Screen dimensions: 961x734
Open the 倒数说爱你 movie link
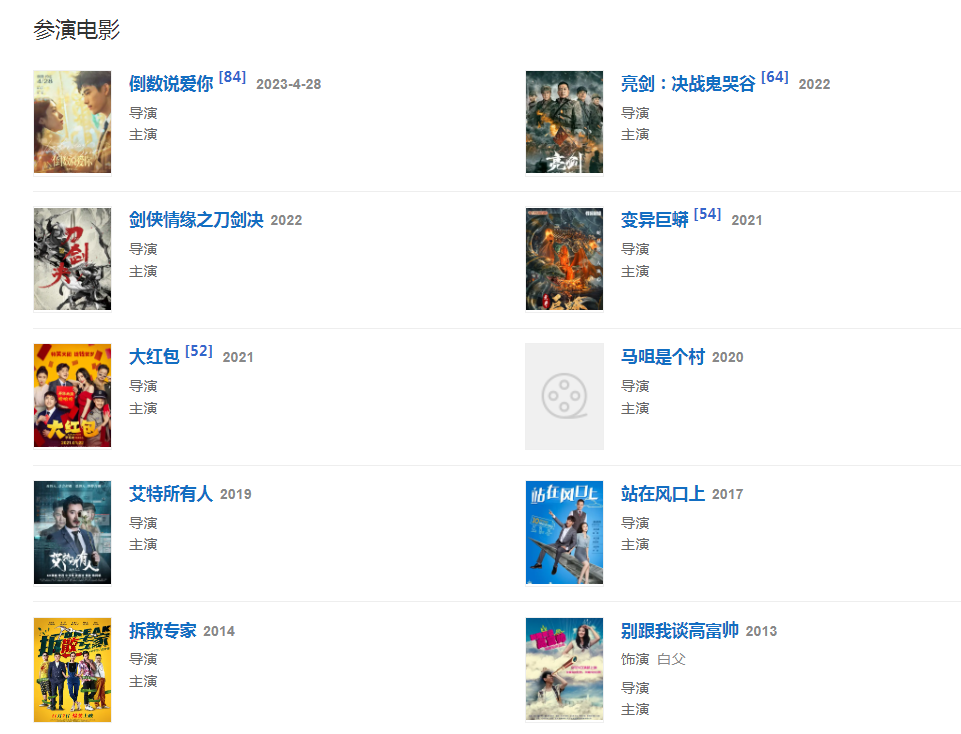point(171,84)
